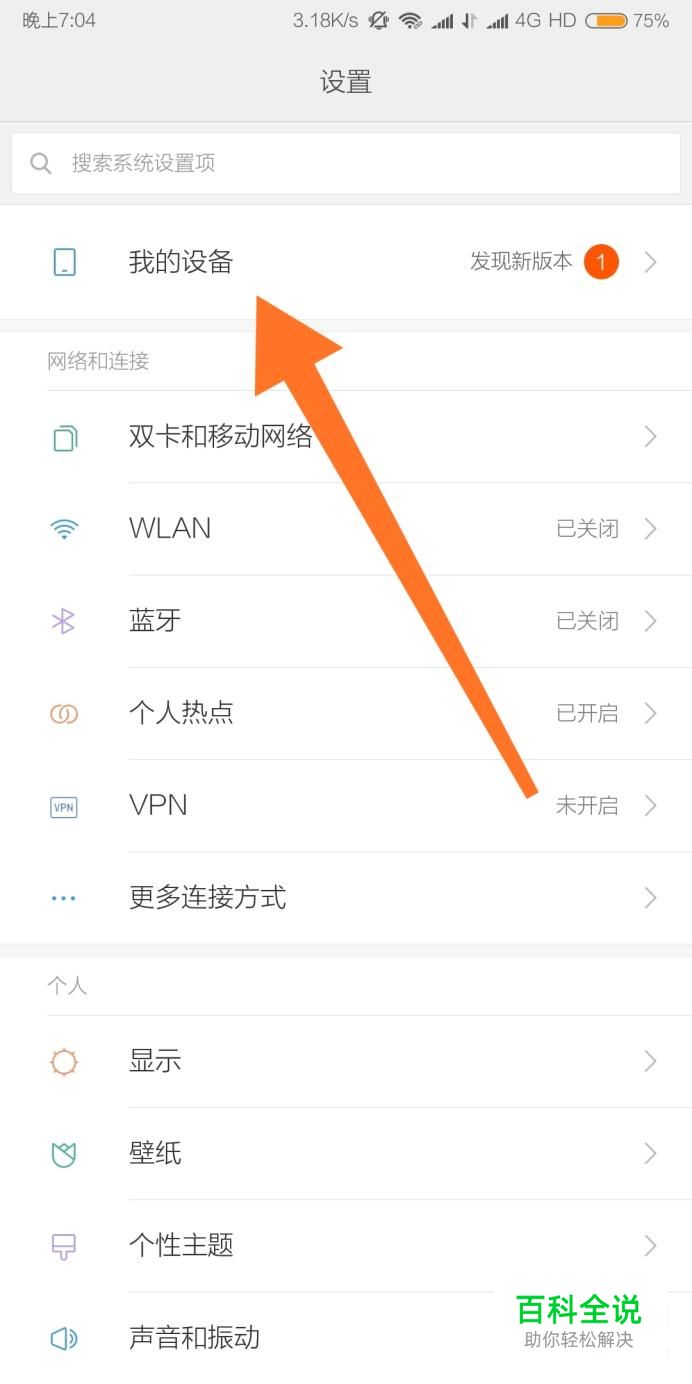Open 声音和振动 settings

194,1337
